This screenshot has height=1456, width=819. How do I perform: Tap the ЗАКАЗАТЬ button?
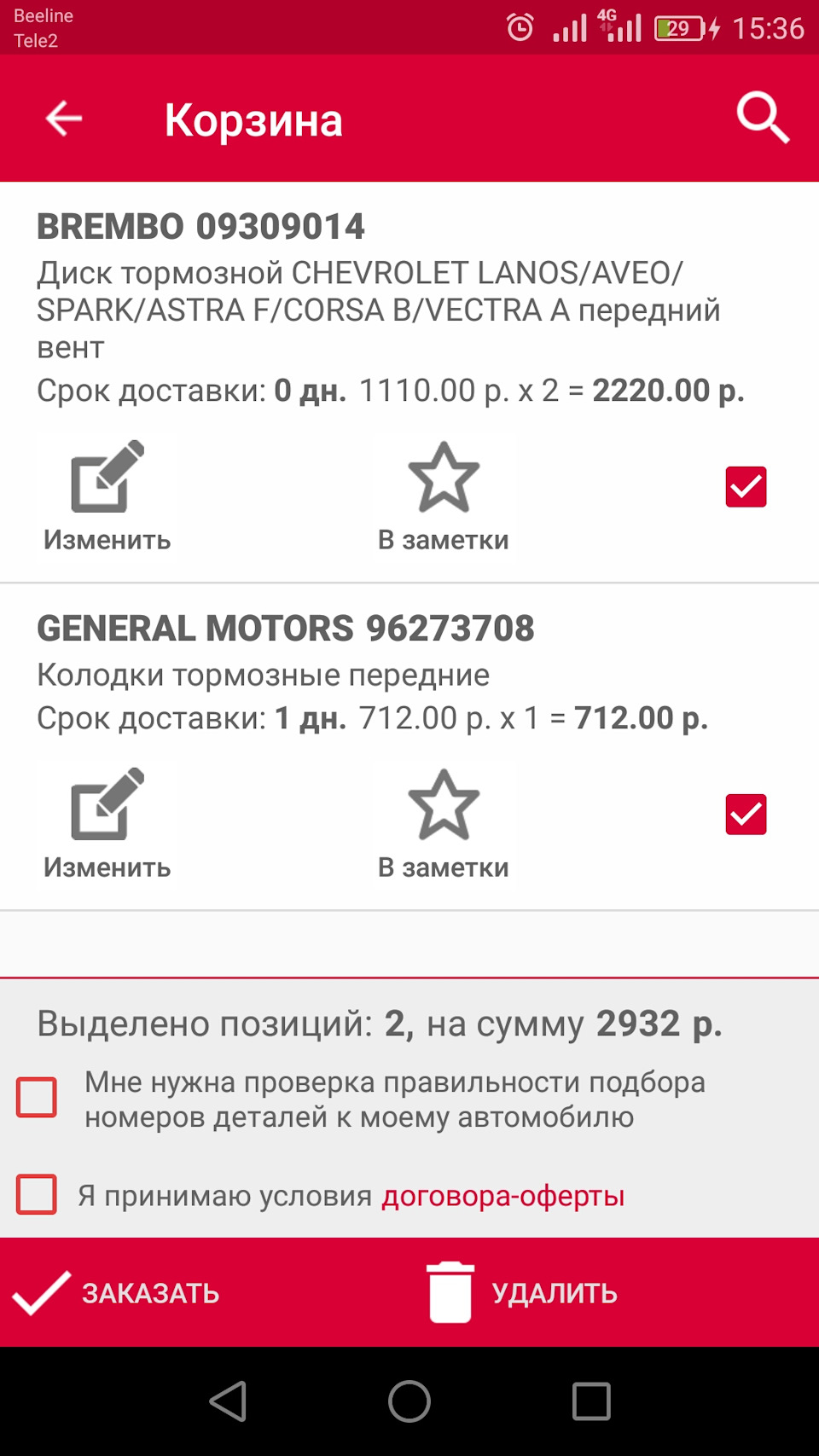point(118,1293)
